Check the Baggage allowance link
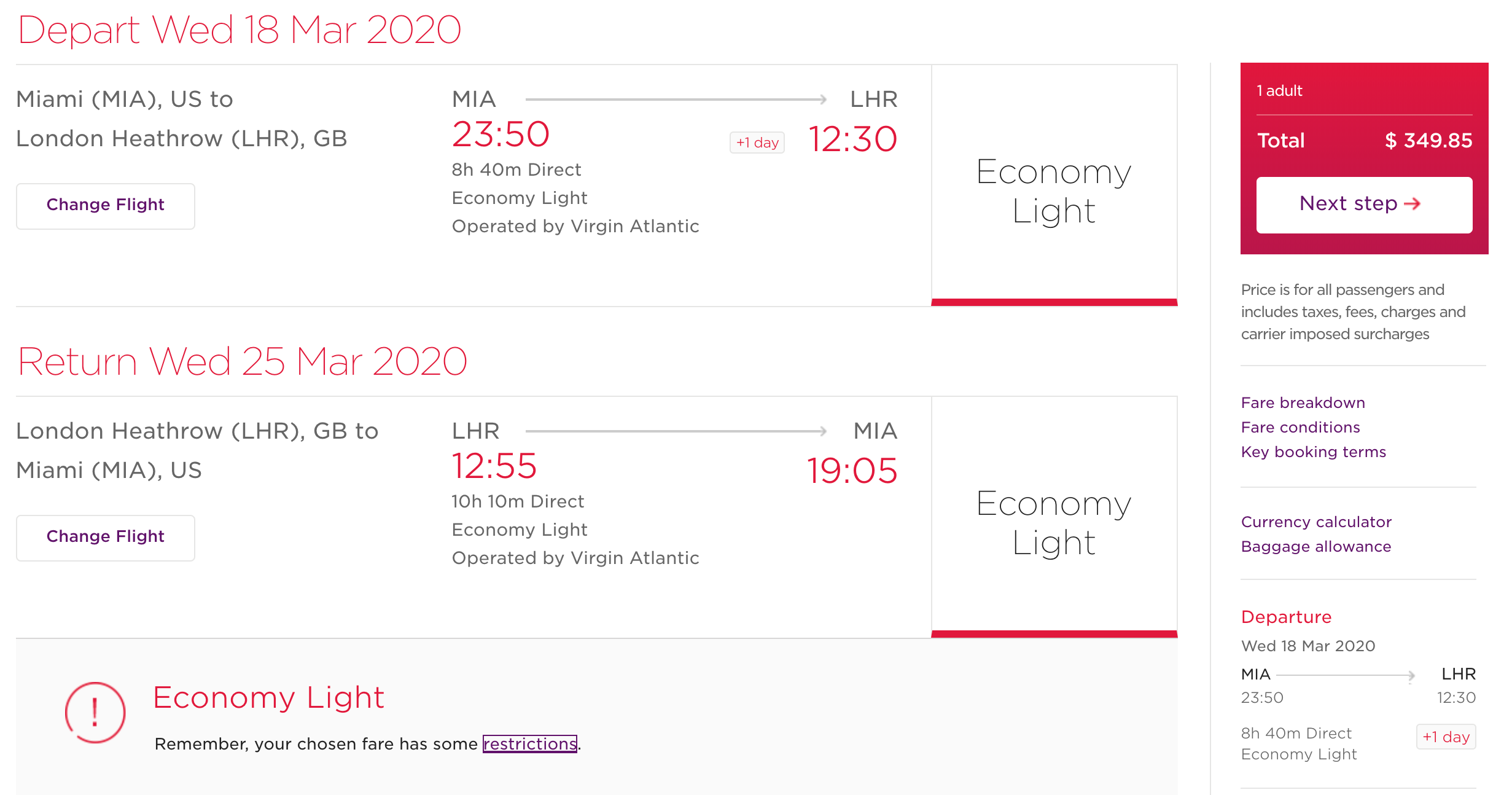 click(x=1315, y=546)
